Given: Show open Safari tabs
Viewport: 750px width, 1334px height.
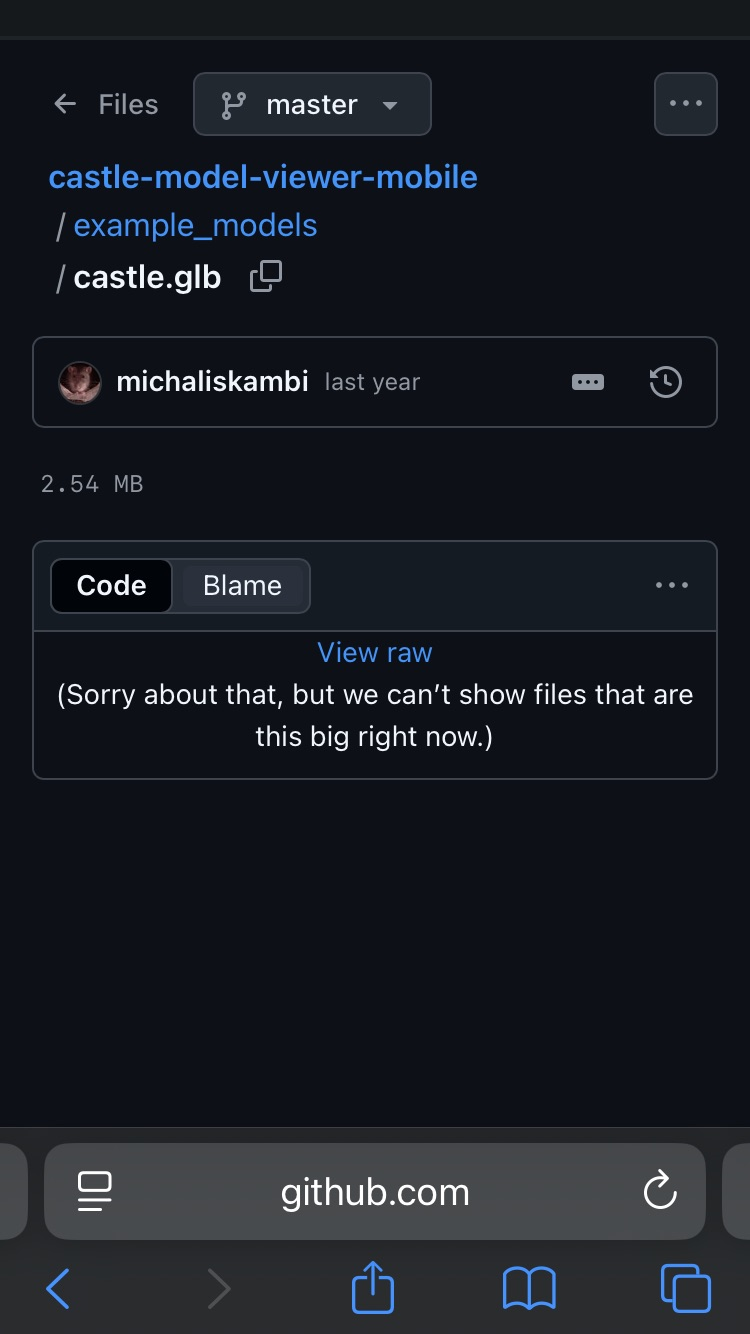Looking at the screenshot, I should click(686, 1288).
